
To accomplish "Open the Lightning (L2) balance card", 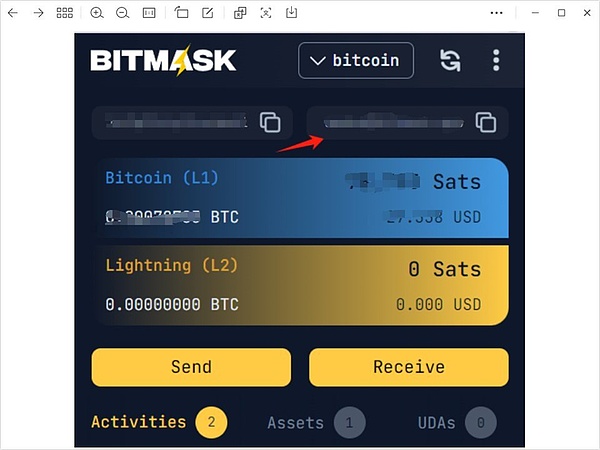I will click(303, 285).
